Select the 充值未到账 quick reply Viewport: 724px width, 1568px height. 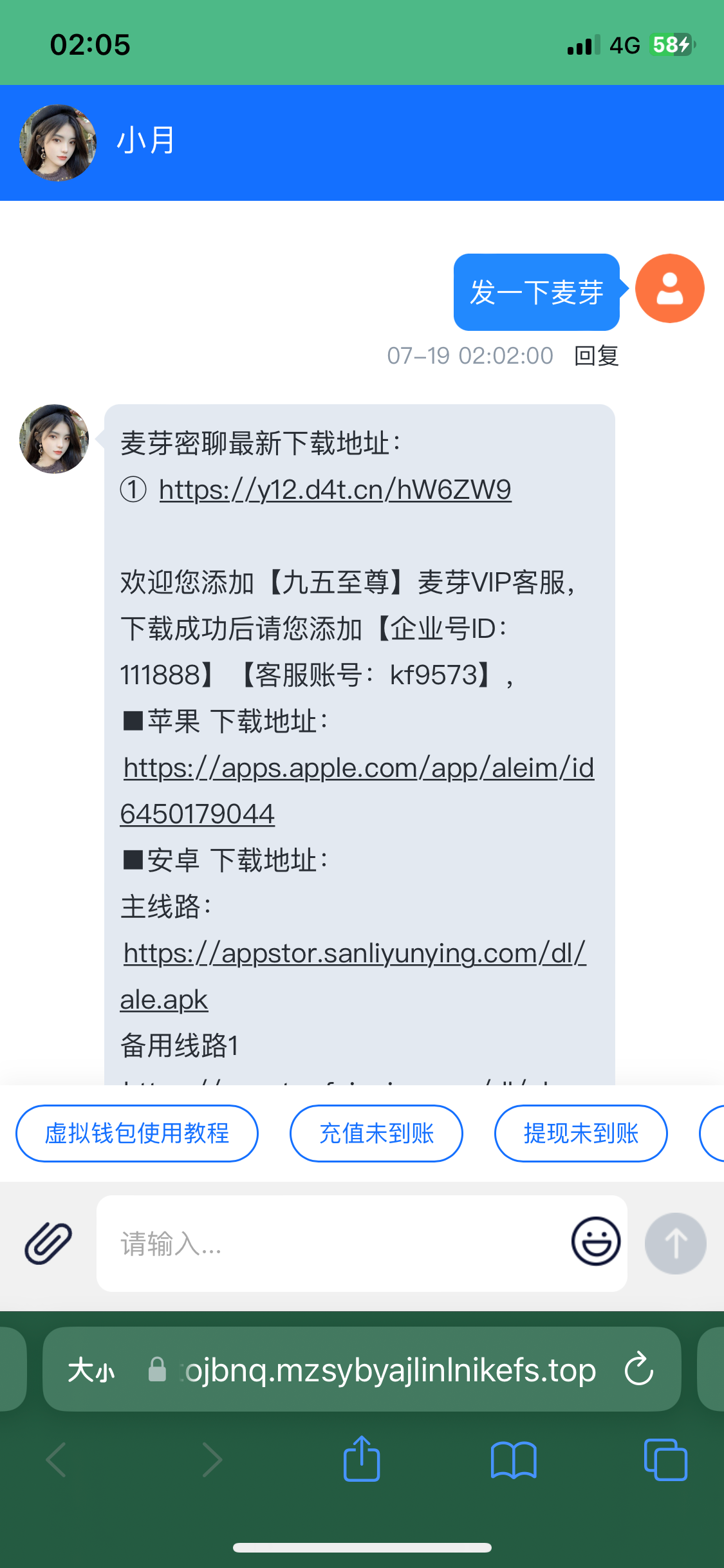point(376,1134)
